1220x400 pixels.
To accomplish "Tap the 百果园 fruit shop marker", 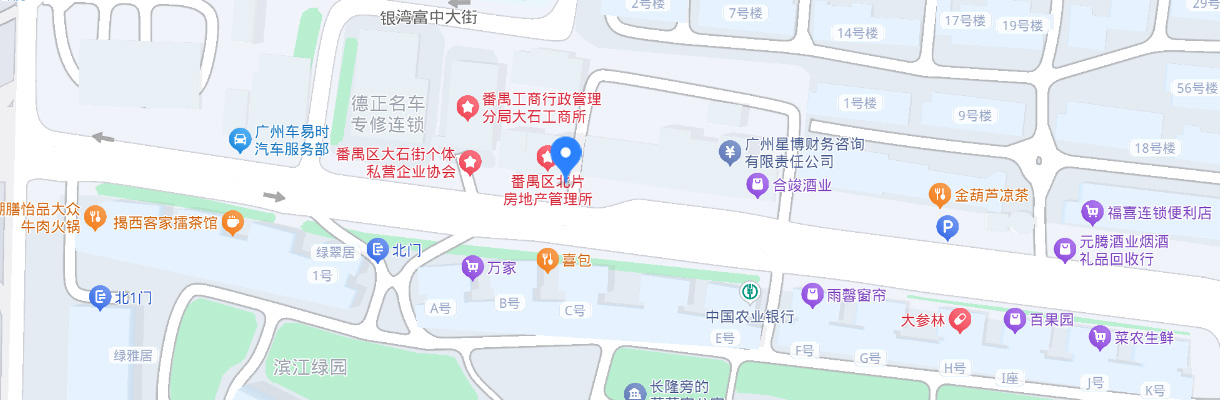I will point(1015,320).
